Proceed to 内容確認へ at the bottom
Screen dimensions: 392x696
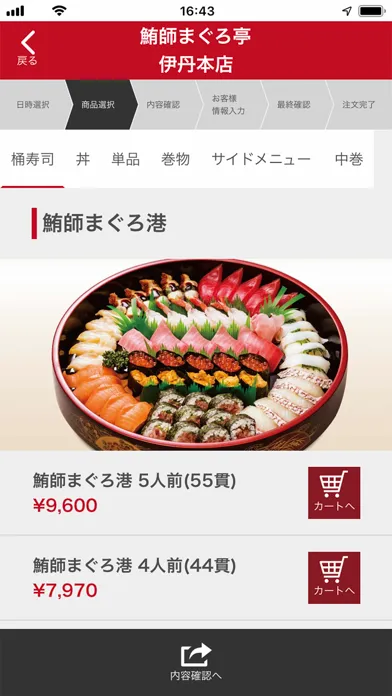pos(196,662)
